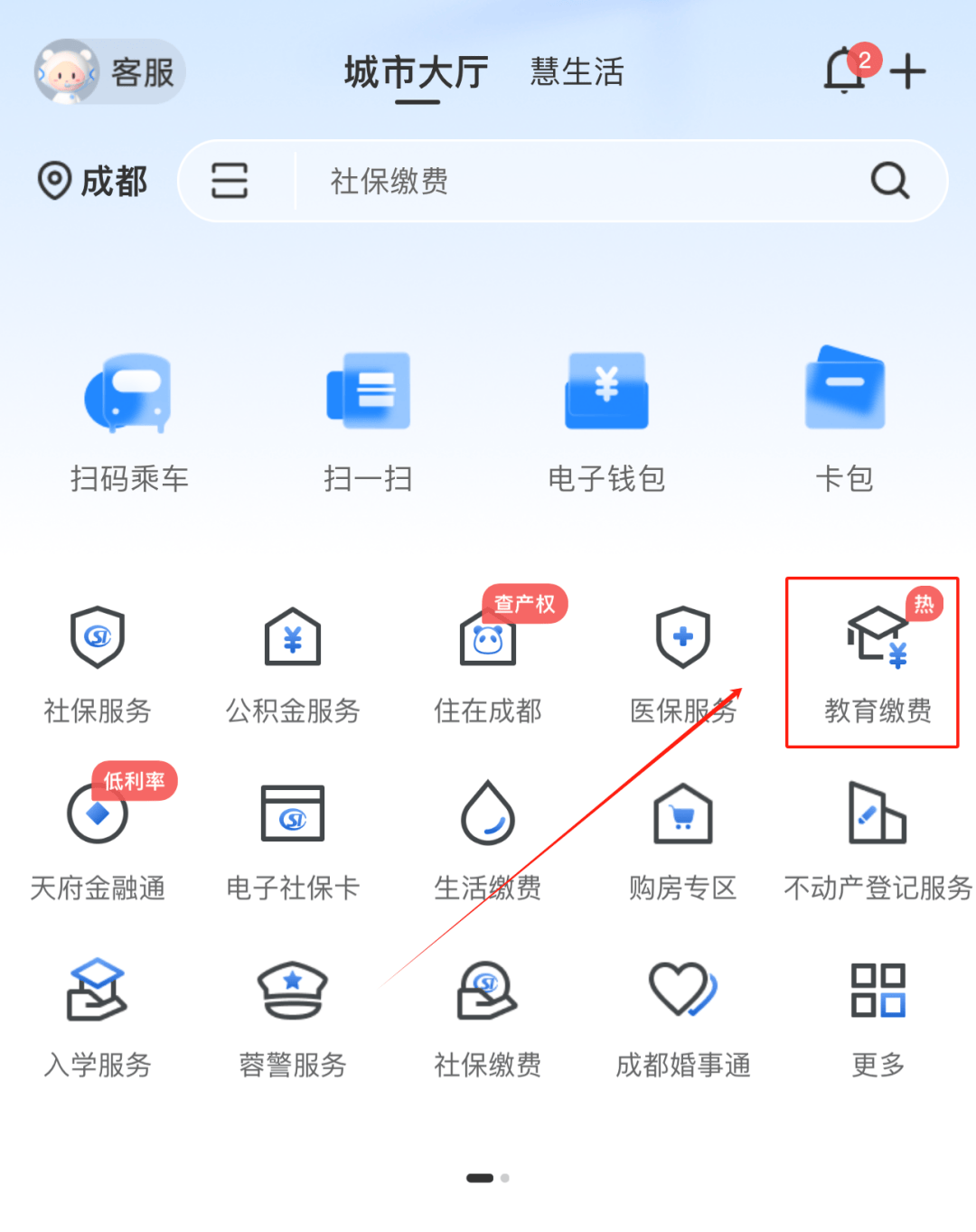Open the scan icon in search bar
Screen dimensions: 976x1232
point(230,181)
